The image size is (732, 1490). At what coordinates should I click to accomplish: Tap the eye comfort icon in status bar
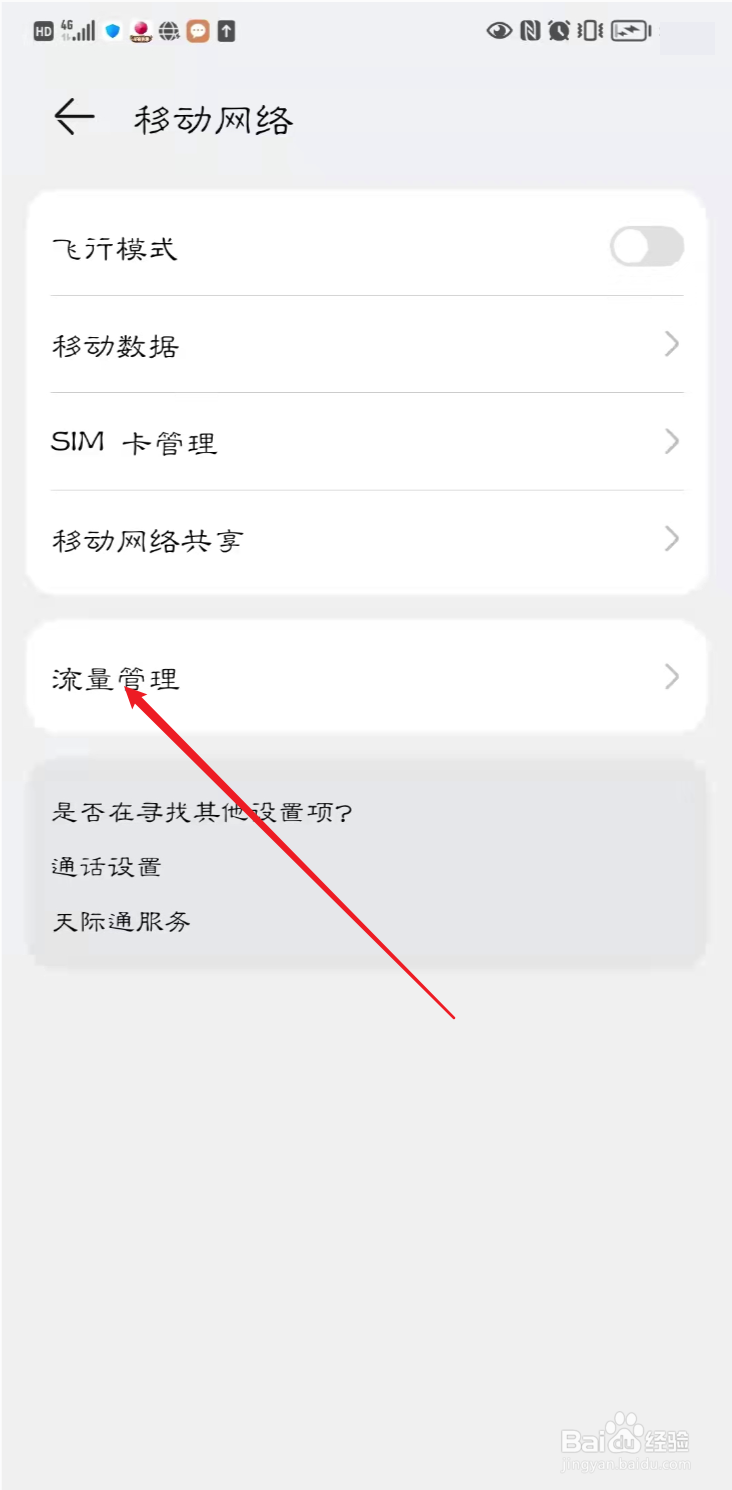pyautogui.click(x=498, y=31)
